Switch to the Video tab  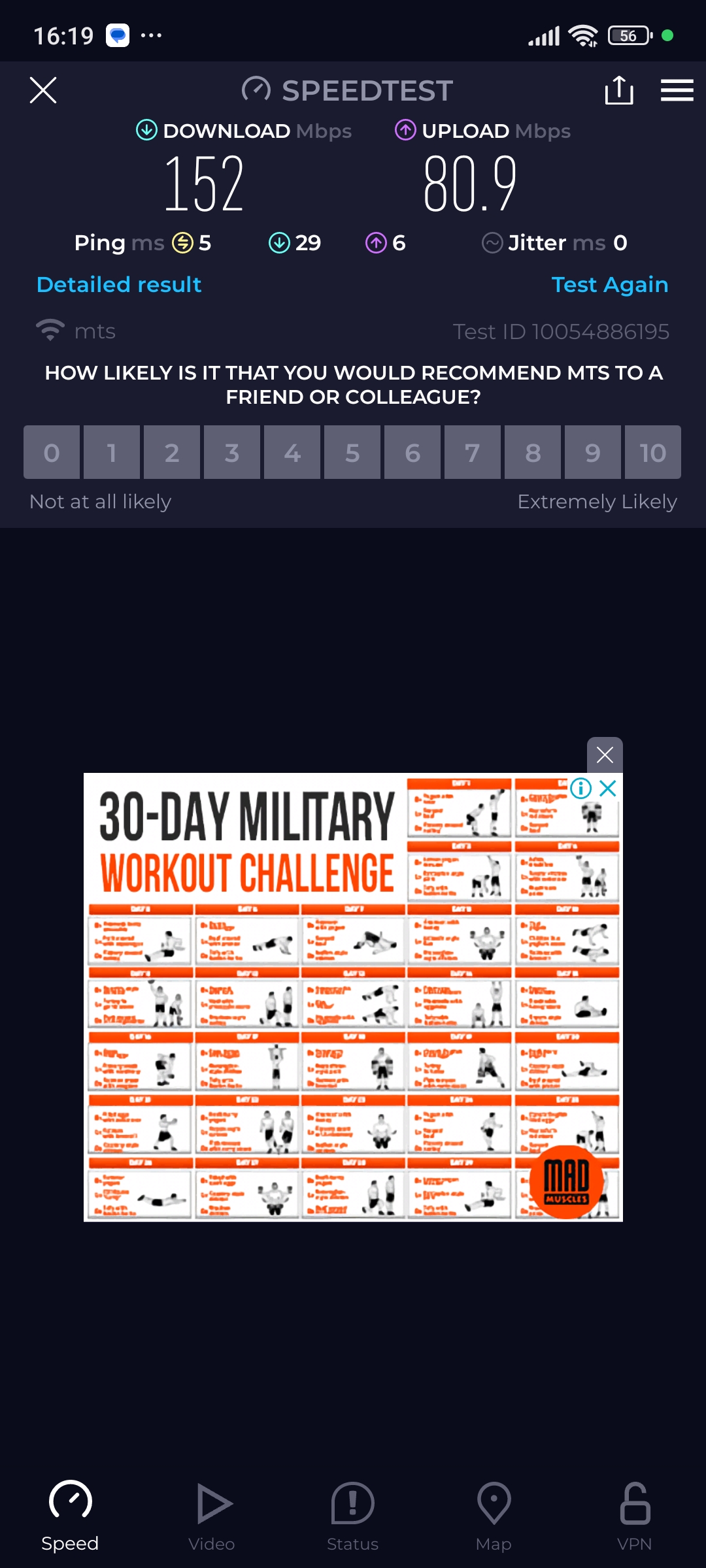point(211,1516)
